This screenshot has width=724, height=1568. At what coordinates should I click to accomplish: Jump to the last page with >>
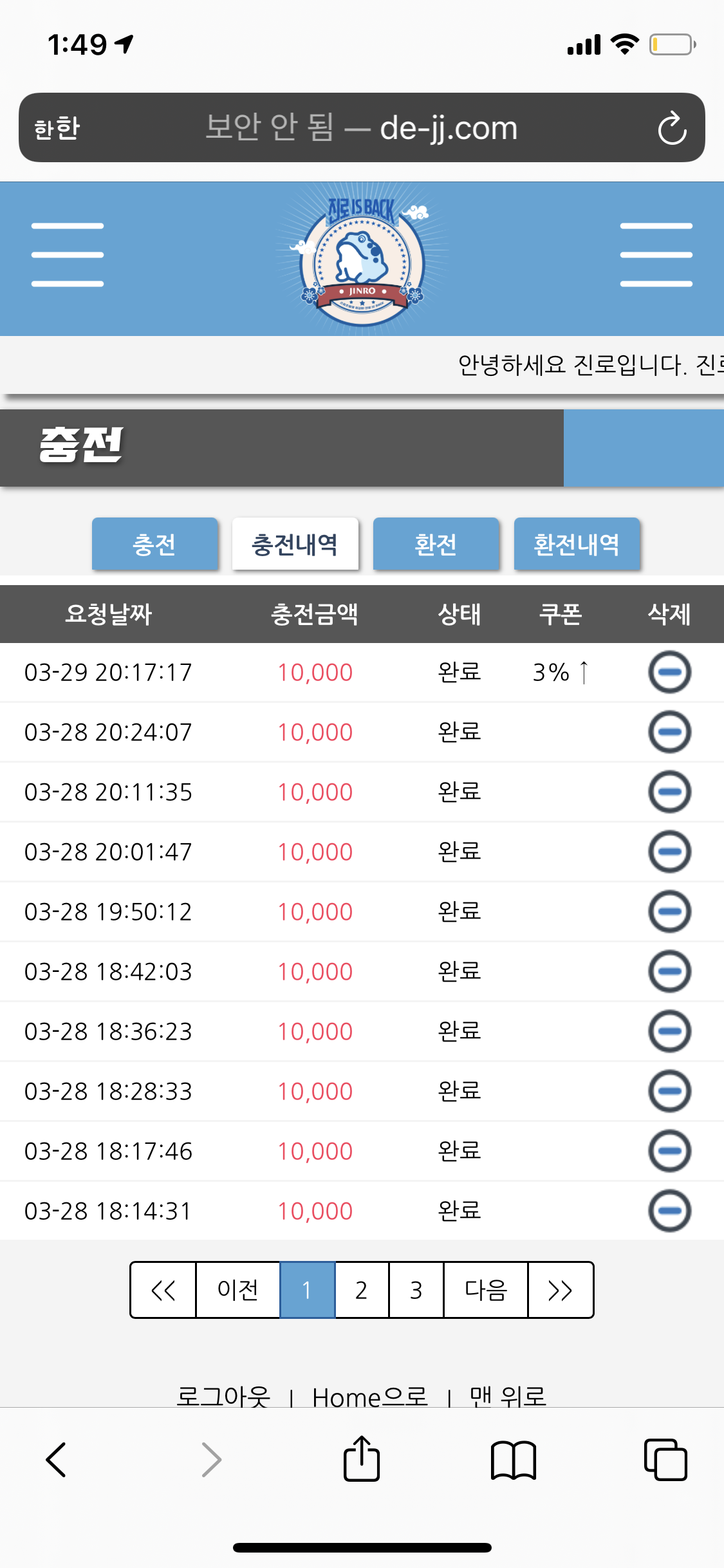click(560, 1290)
